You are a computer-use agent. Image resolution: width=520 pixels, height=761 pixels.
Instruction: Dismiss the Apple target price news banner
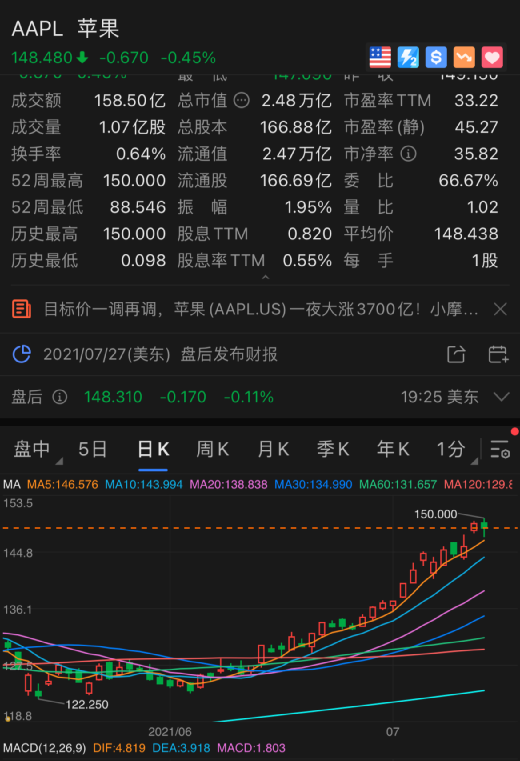(500, 309)
